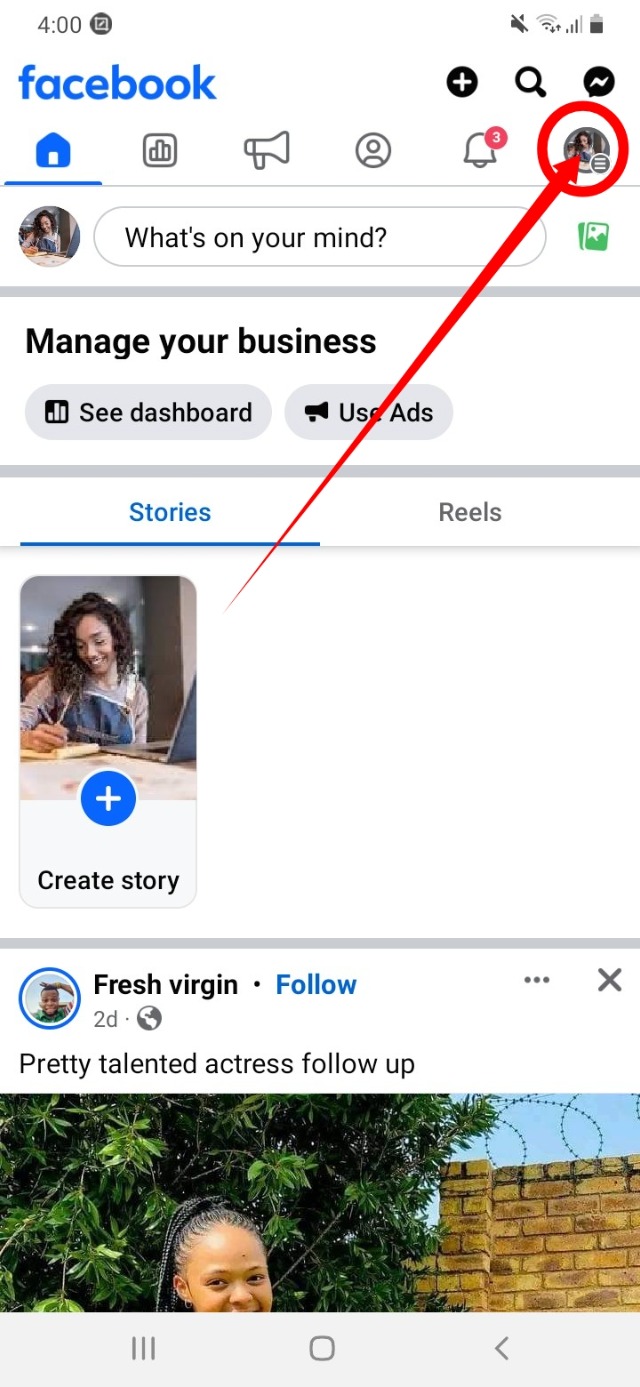Tap the What's on your mind field
Image resolution: width=640 pixels, height=1387 pixels.
319,237
